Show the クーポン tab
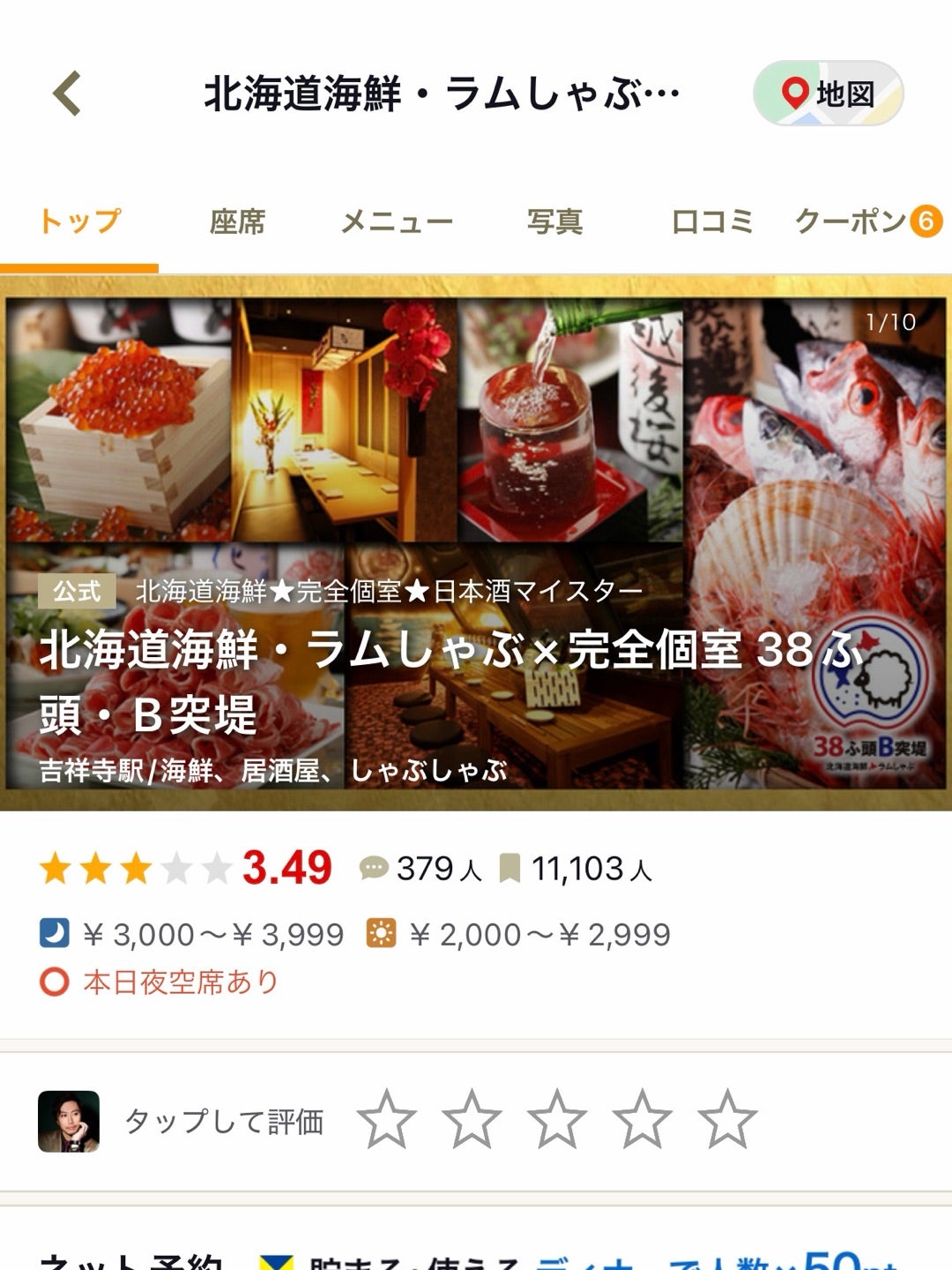The height and width of the screenshot is (1270, 952). (866, 221)
